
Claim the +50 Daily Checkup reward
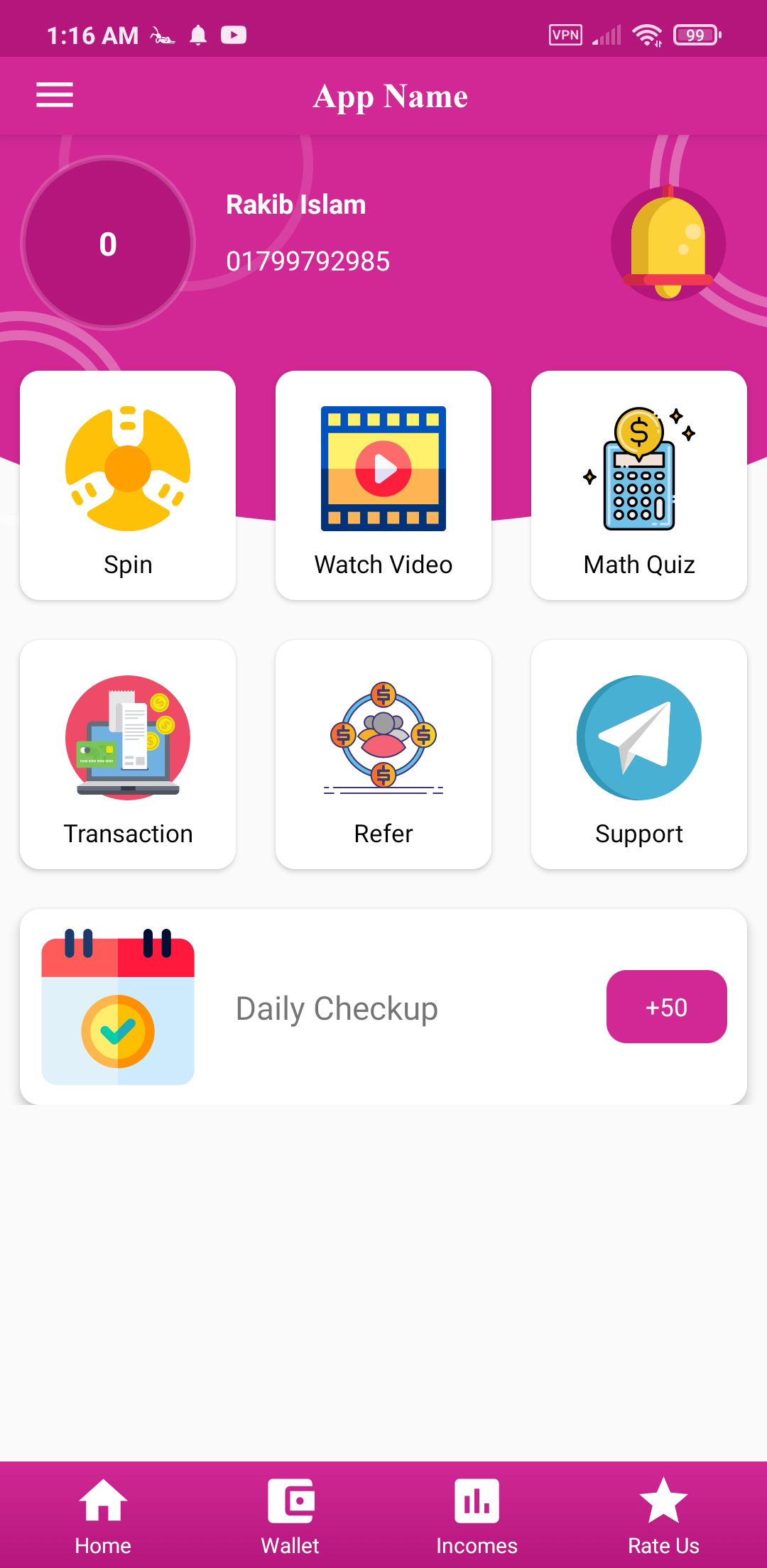point(666,1007)
